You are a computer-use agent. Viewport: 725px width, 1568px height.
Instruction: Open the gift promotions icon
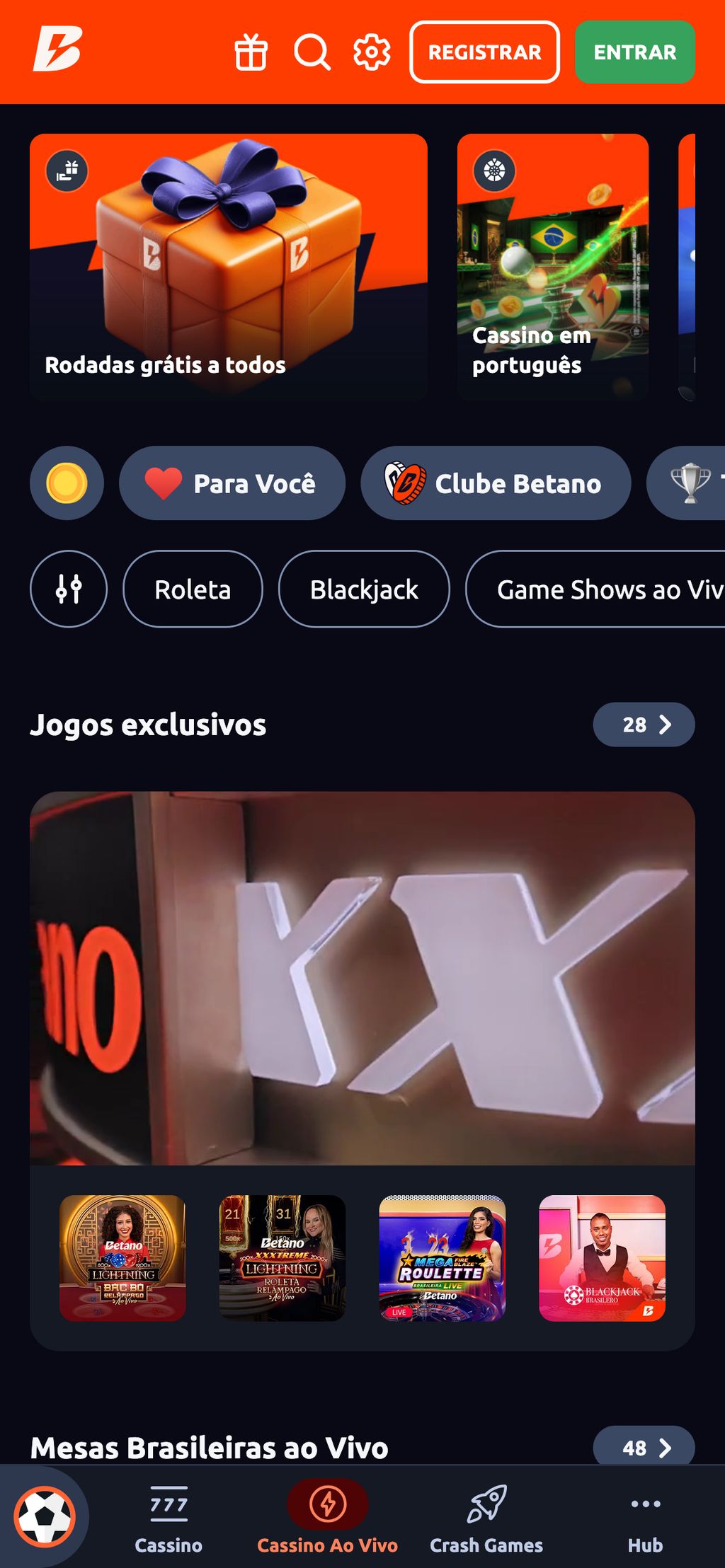tap(251, 52)
